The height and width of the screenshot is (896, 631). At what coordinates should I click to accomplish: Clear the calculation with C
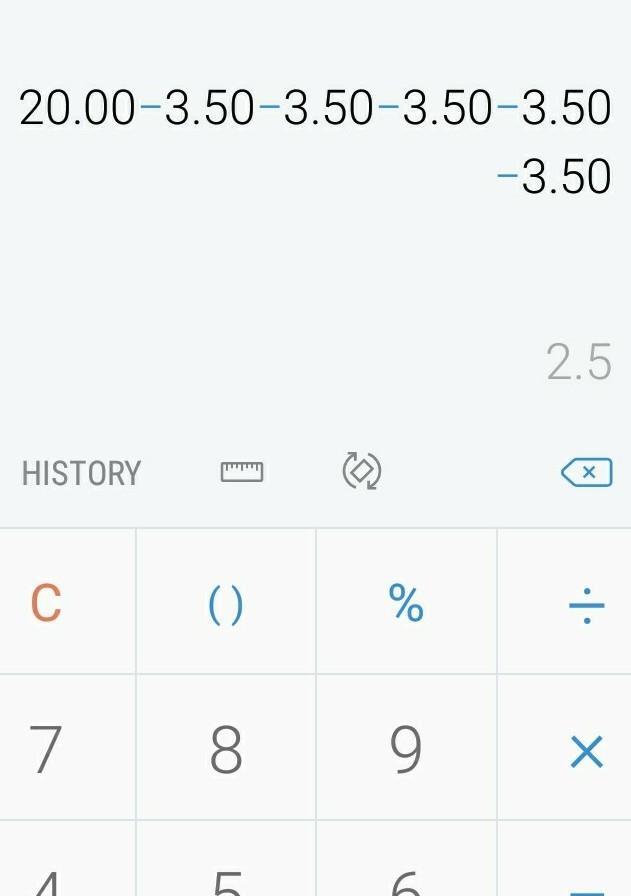[46, 603]
